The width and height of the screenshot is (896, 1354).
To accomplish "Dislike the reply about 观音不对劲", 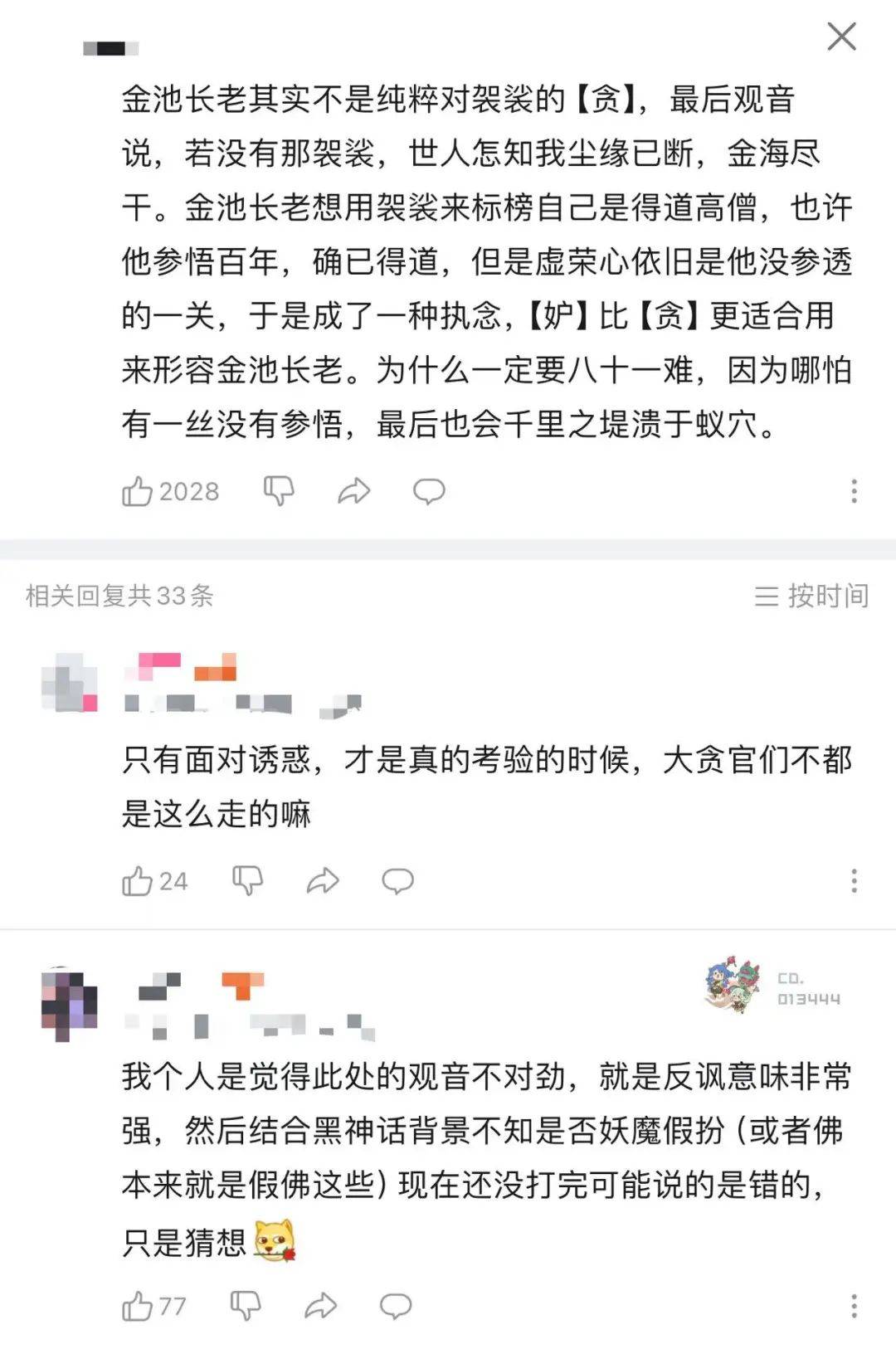I will [246, 1307].
